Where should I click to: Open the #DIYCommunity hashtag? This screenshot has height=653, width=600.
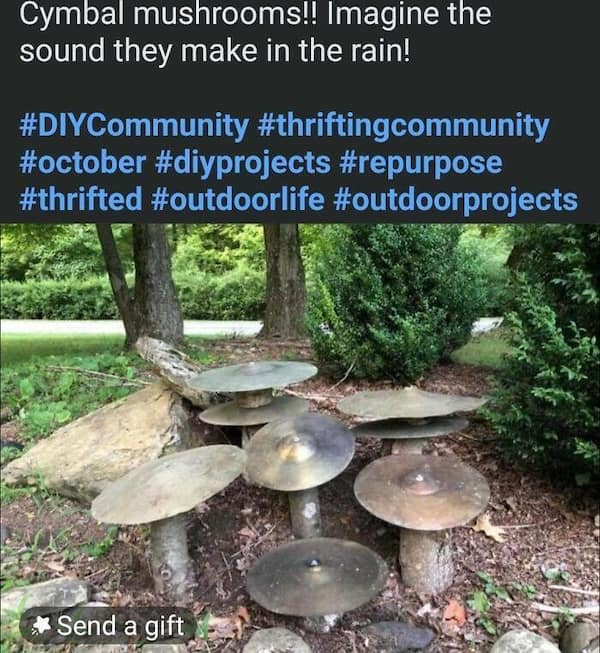[x=134, y=127]
